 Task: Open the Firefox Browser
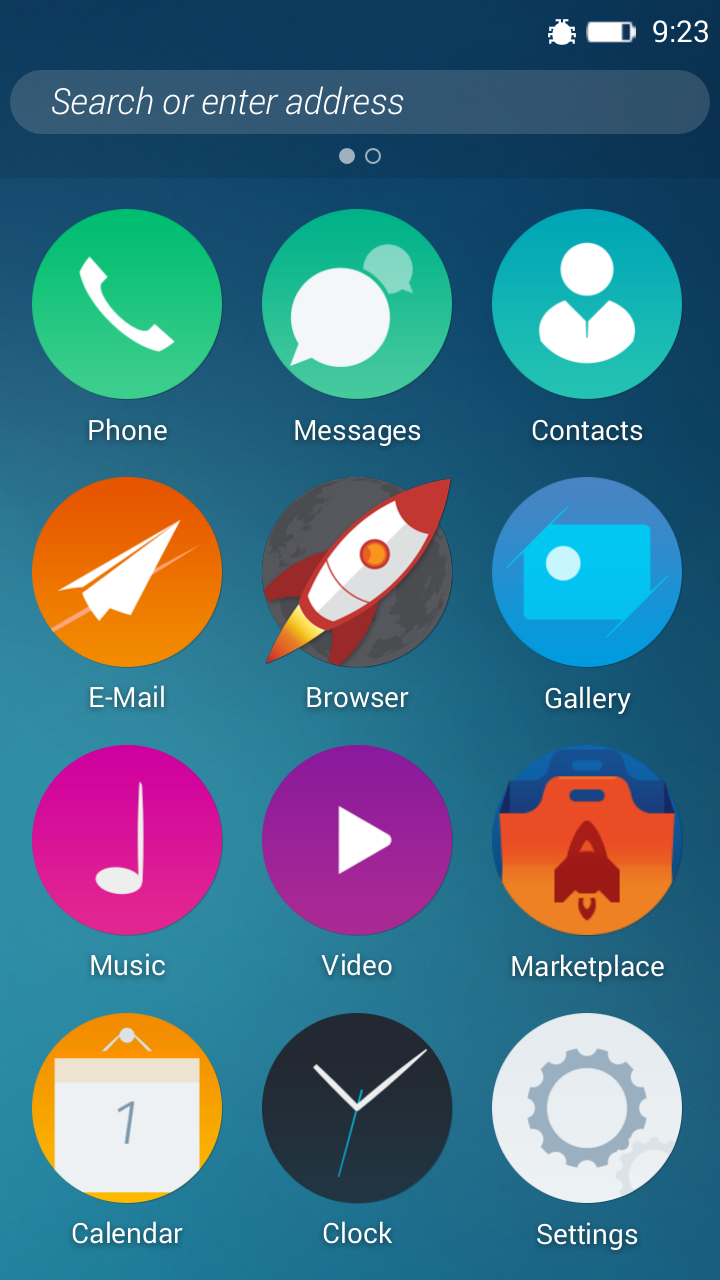(357, 571)
